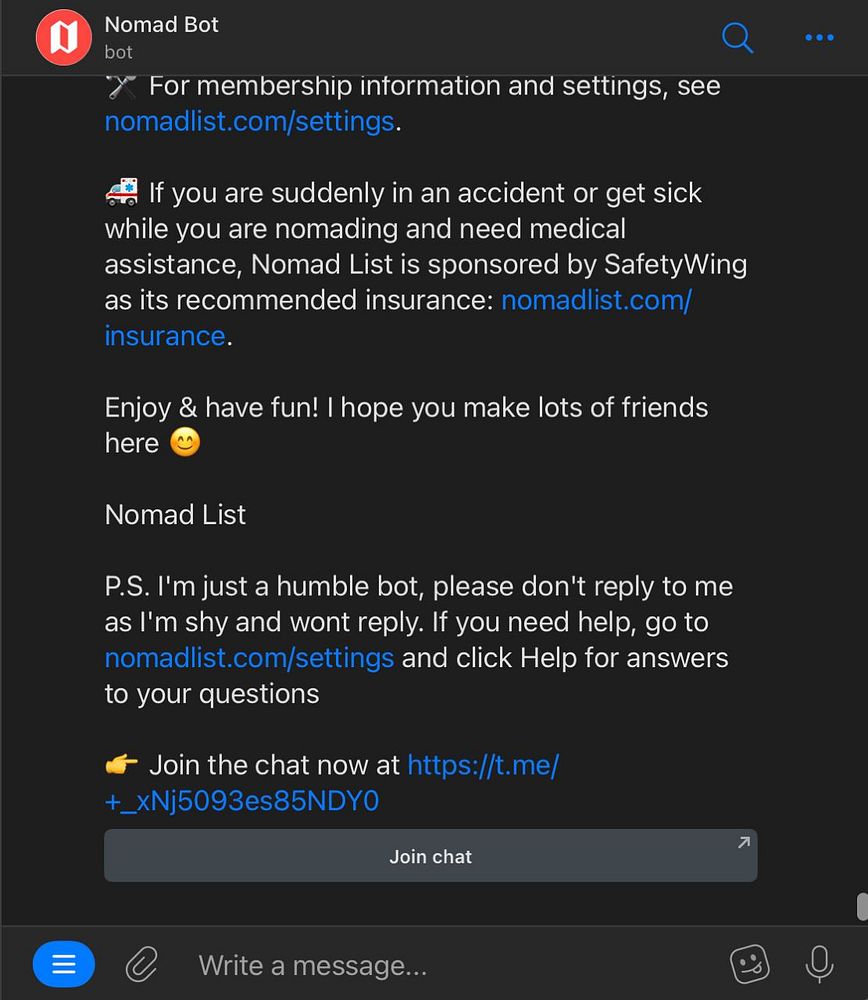
Task: Open nomadlist.com/settings link in P.S. paragraph
Action: 249,658
